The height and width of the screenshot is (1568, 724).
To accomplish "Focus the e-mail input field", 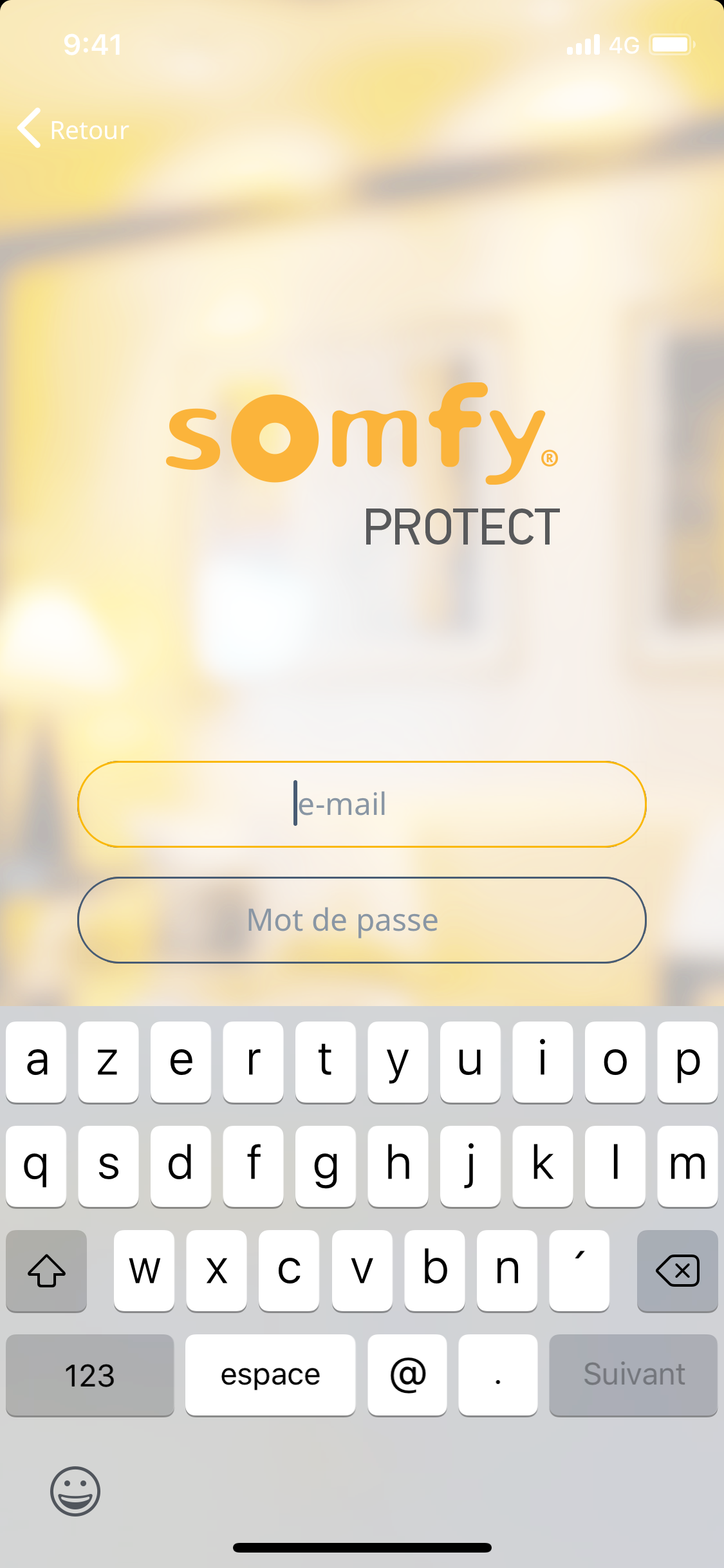I will click(362, 804).
